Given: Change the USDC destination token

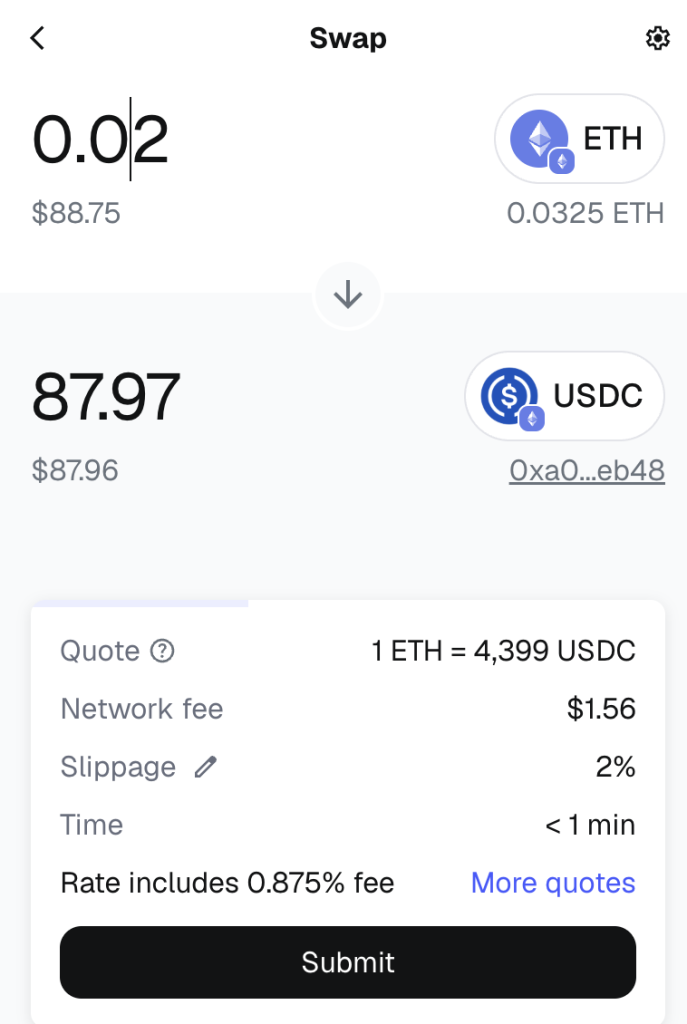Looking at the screenshot, I should [564, 396].
